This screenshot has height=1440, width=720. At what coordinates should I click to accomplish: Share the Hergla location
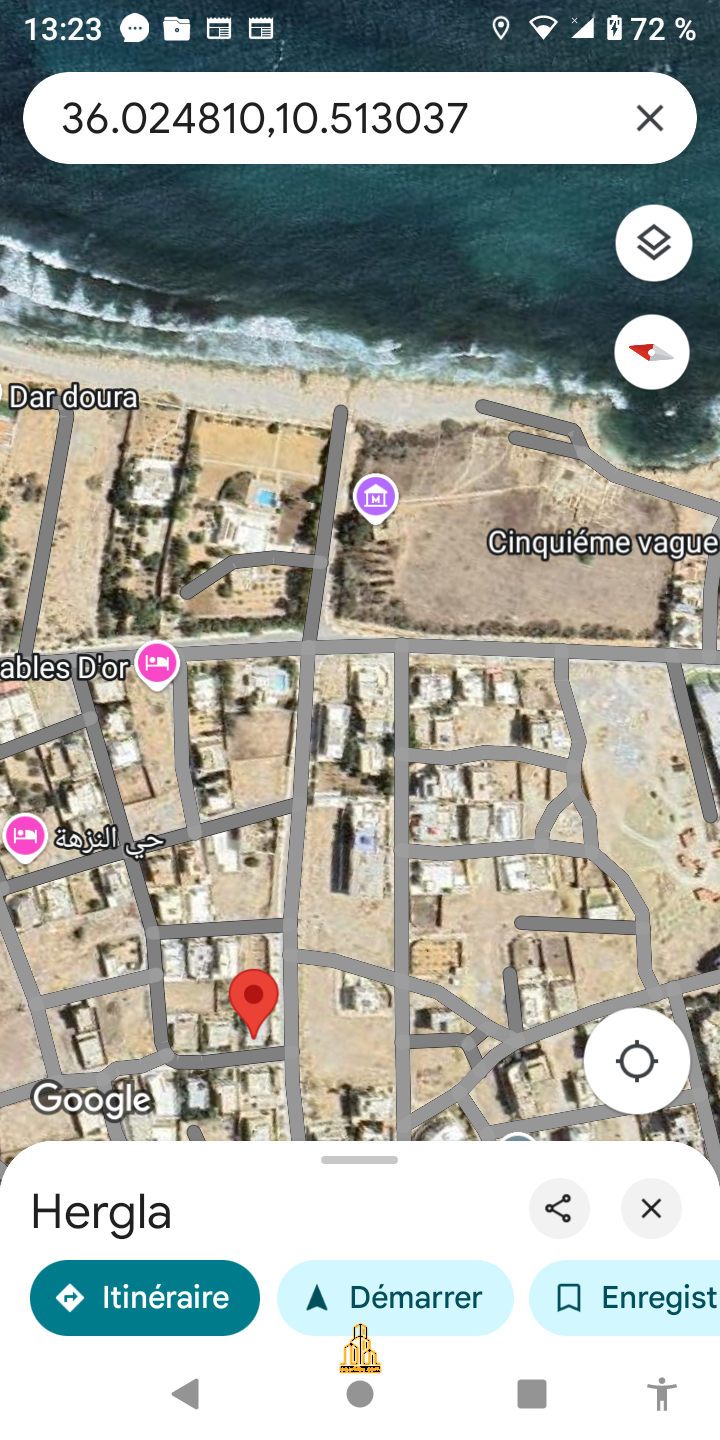pos(558,1209)
